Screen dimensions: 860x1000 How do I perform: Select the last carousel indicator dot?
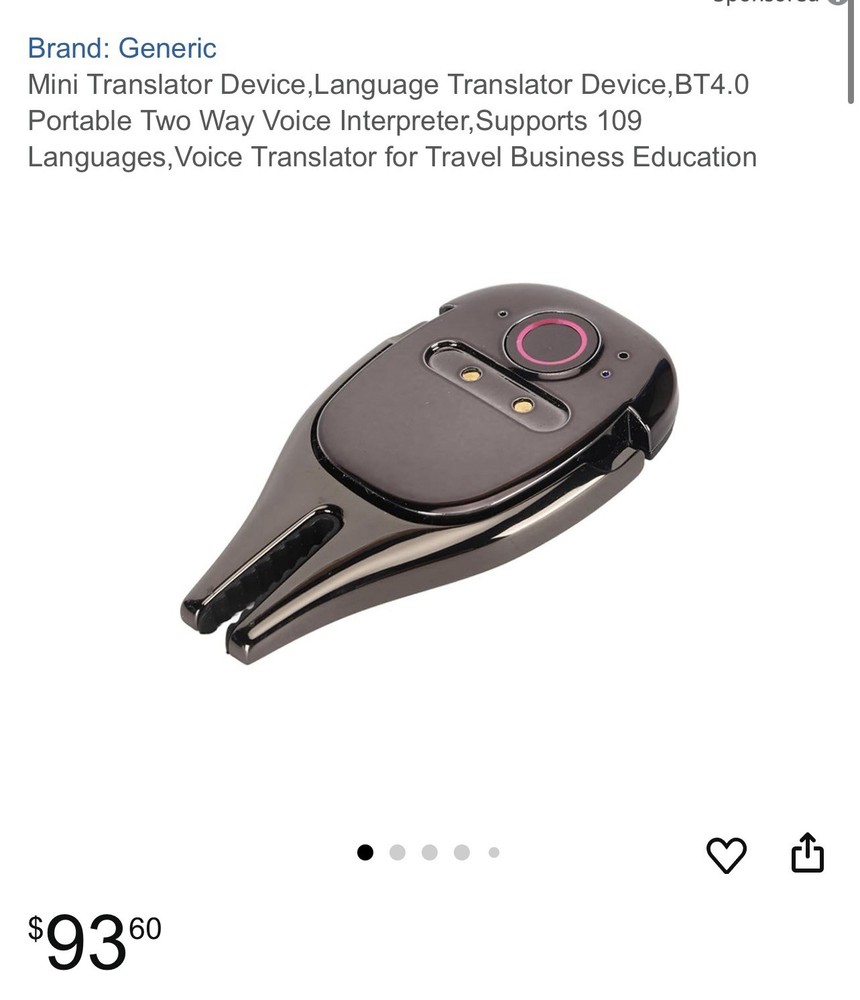492,852
